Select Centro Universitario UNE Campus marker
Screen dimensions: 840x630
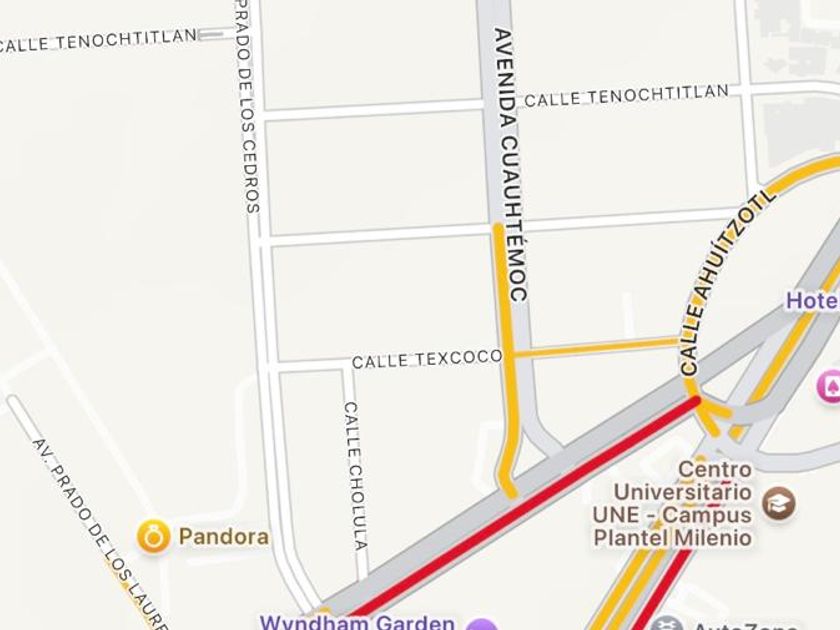point(778,502)
